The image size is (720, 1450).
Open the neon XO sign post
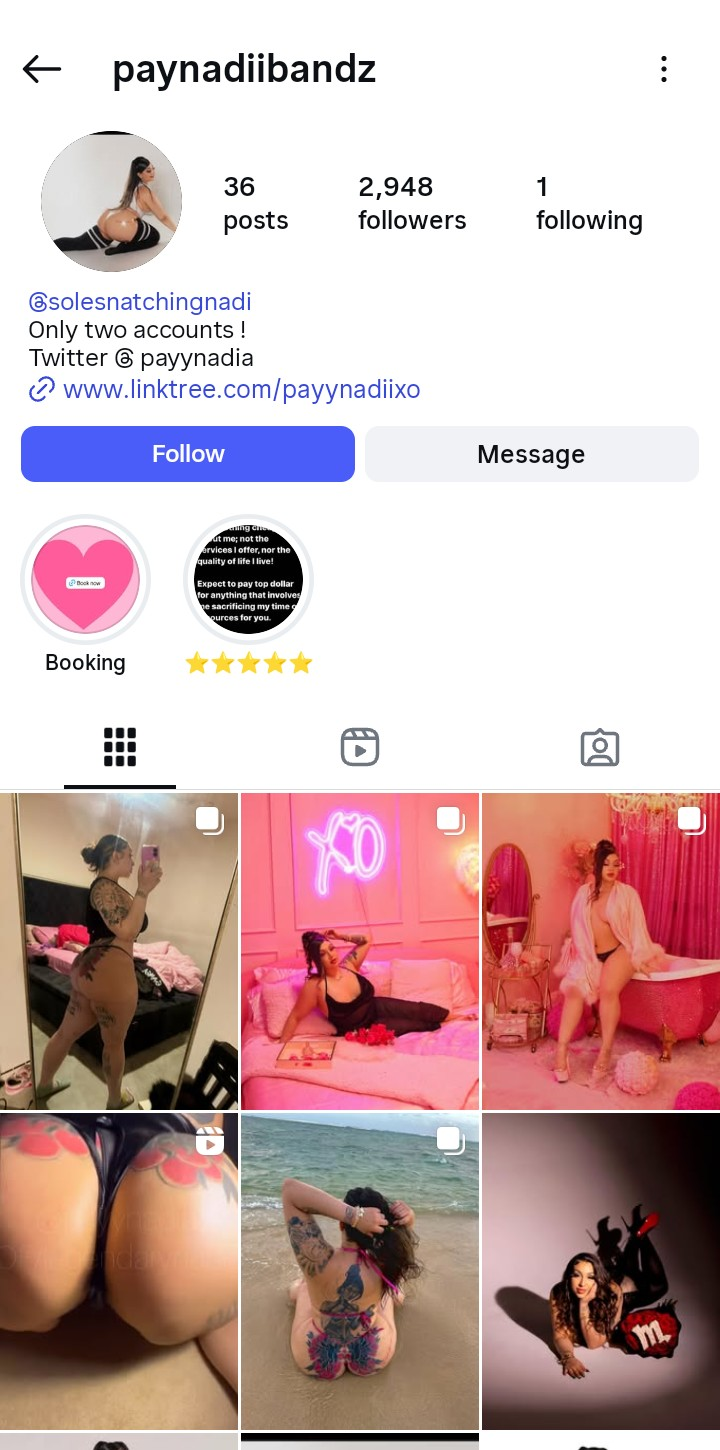(360, 952)
